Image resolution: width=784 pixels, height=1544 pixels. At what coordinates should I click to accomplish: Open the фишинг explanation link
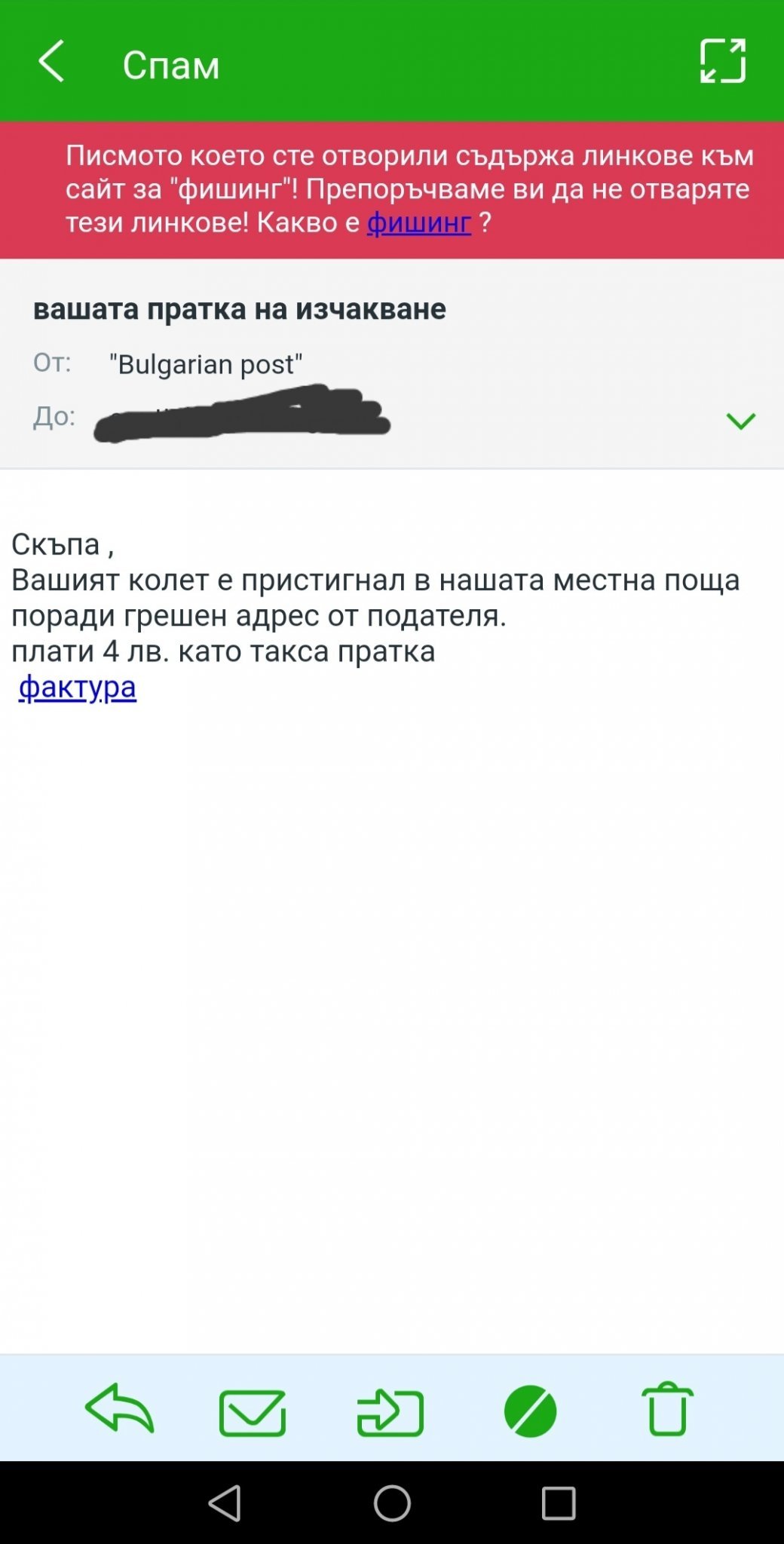click(x=419, y=222)
